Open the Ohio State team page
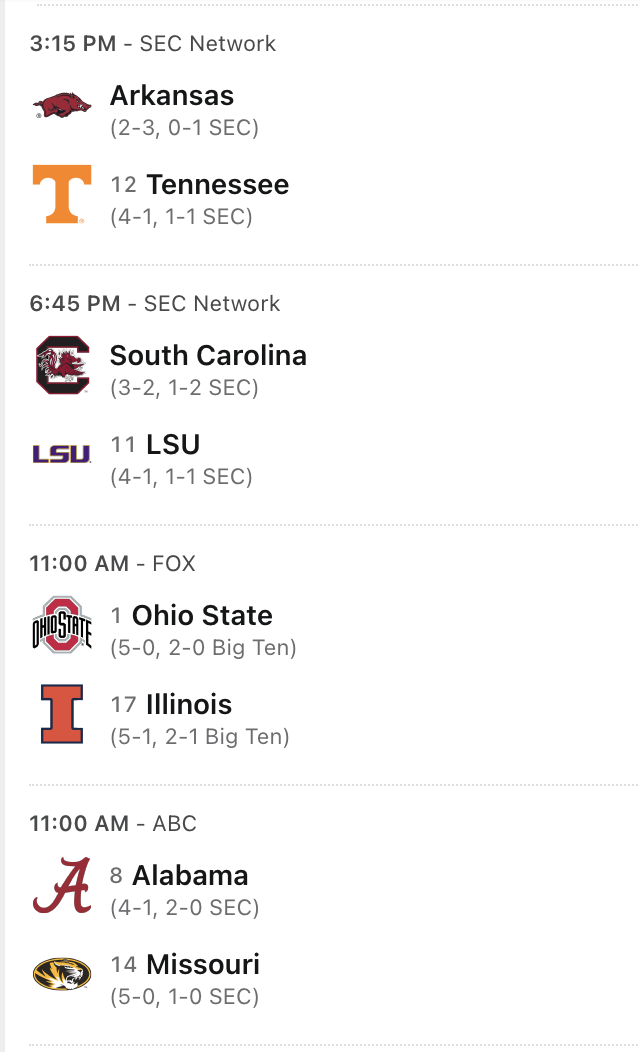This screenshot has width=640, height=1052. coord(202,616)
